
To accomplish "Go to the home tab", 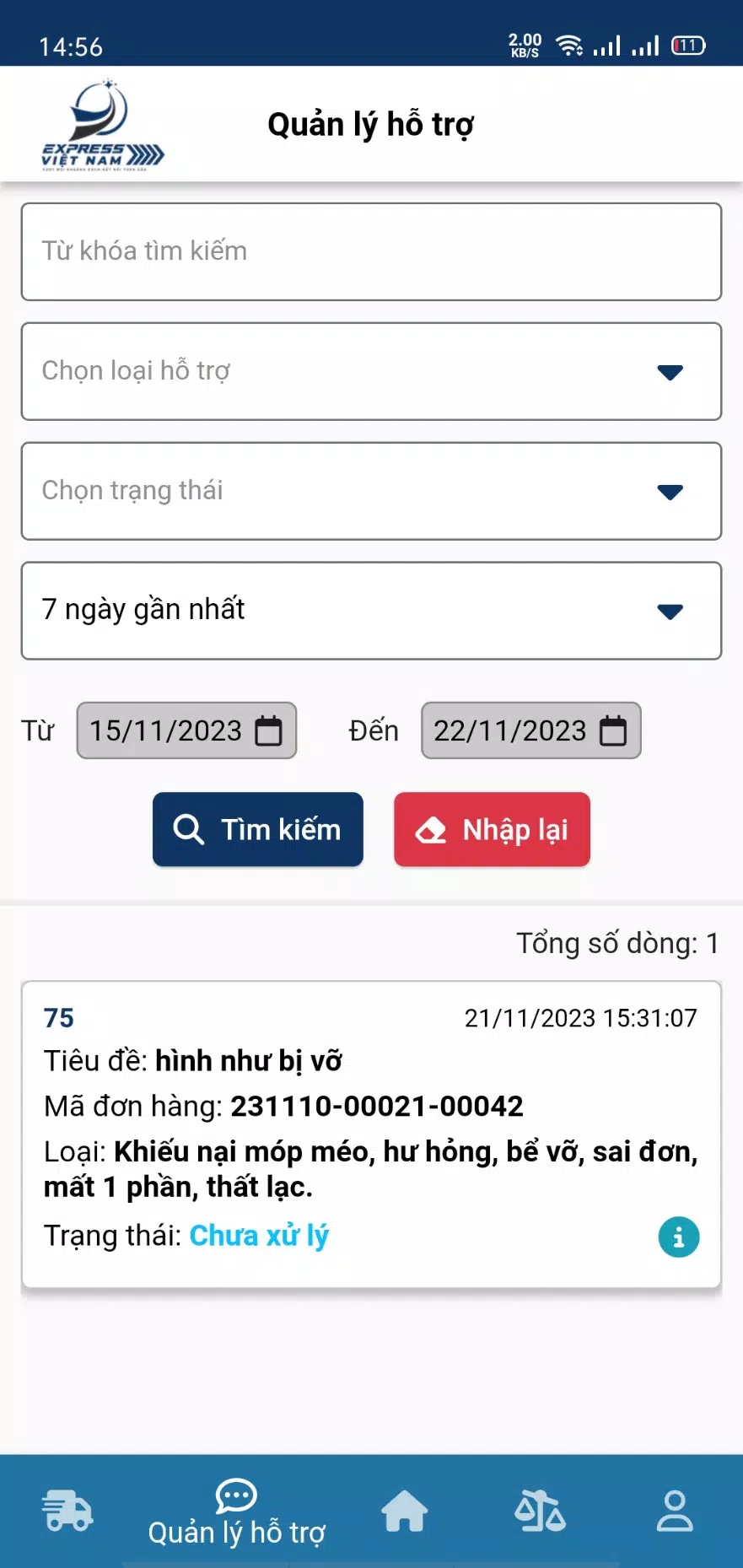I will pos(405,1510).
